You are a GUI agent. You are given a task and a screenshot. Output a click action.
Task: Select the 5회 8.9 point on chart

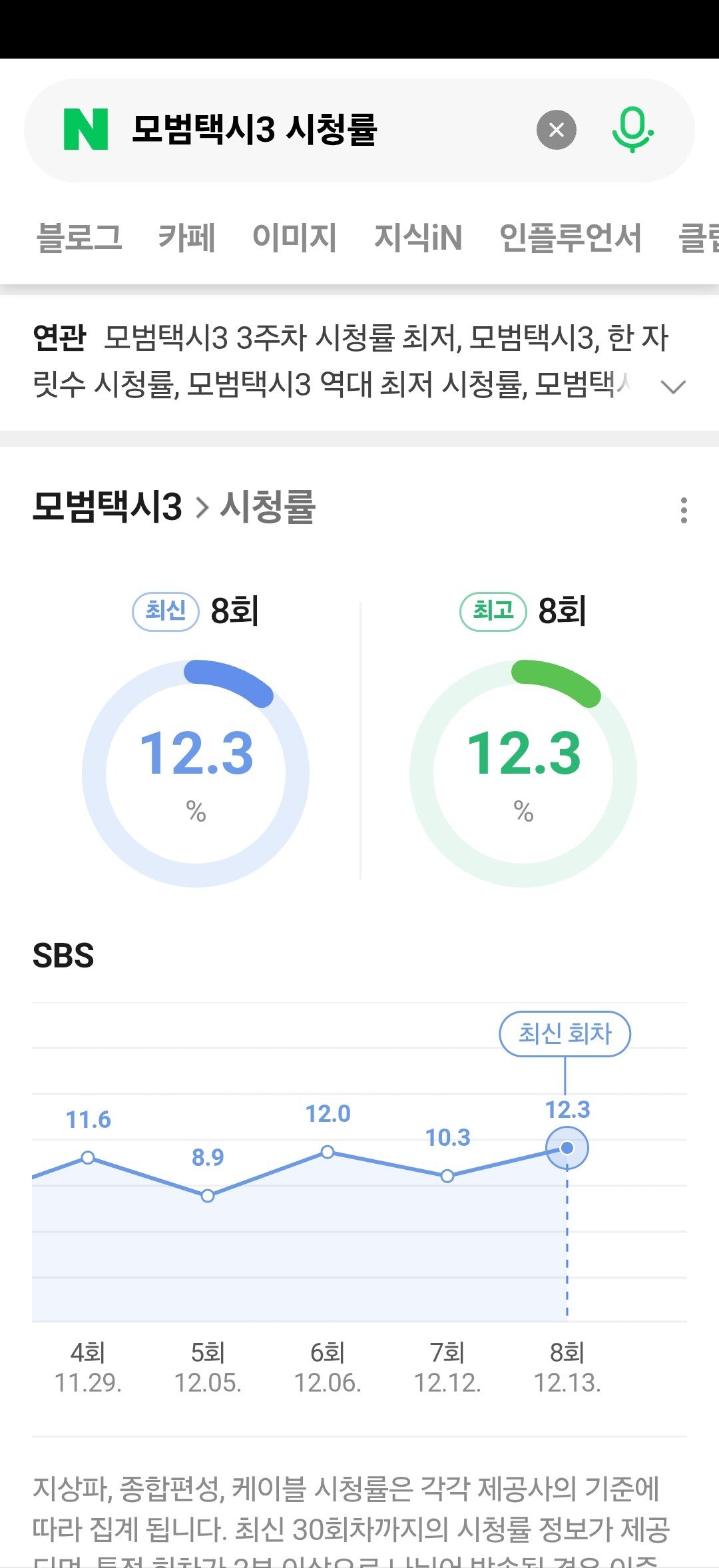208,1195
